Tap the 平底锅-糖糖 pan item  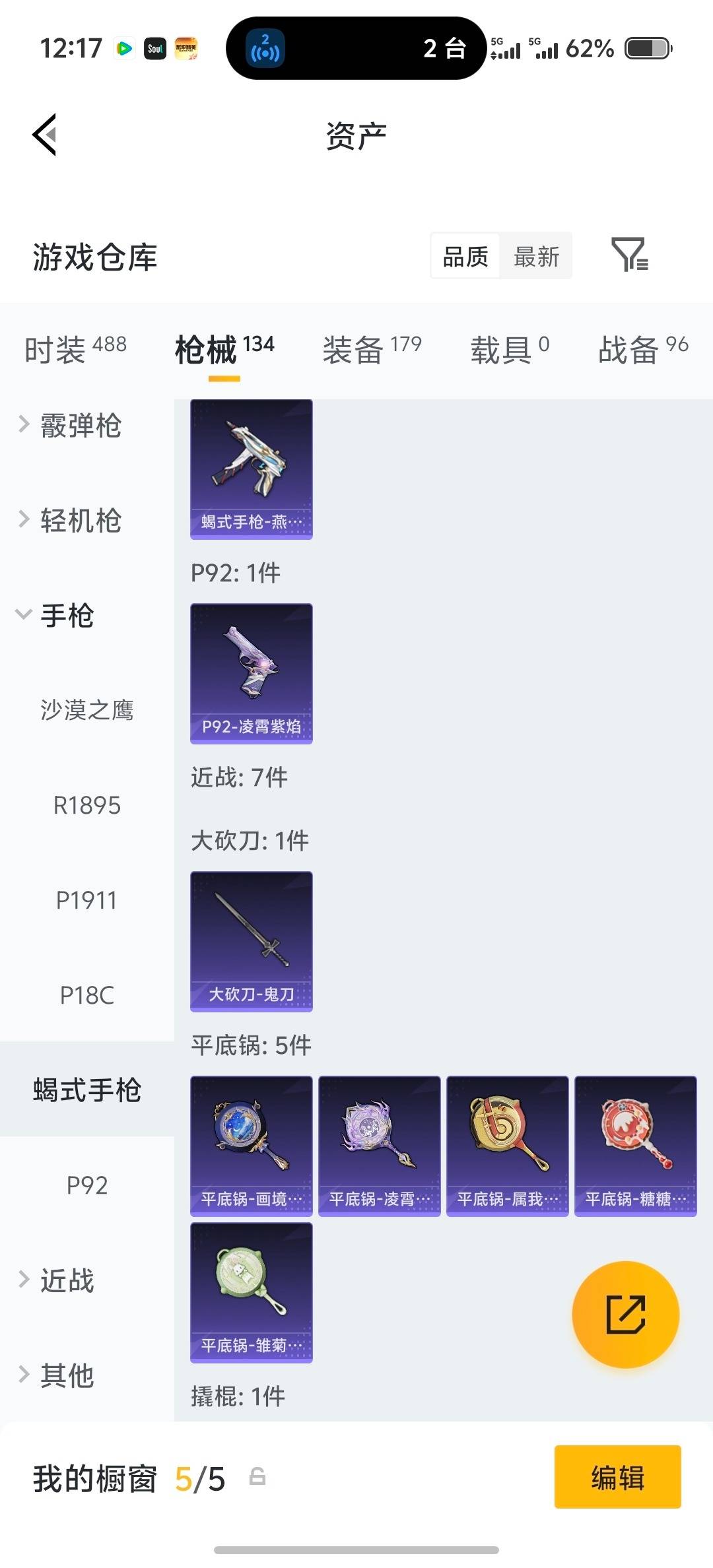coord(635,1146)
